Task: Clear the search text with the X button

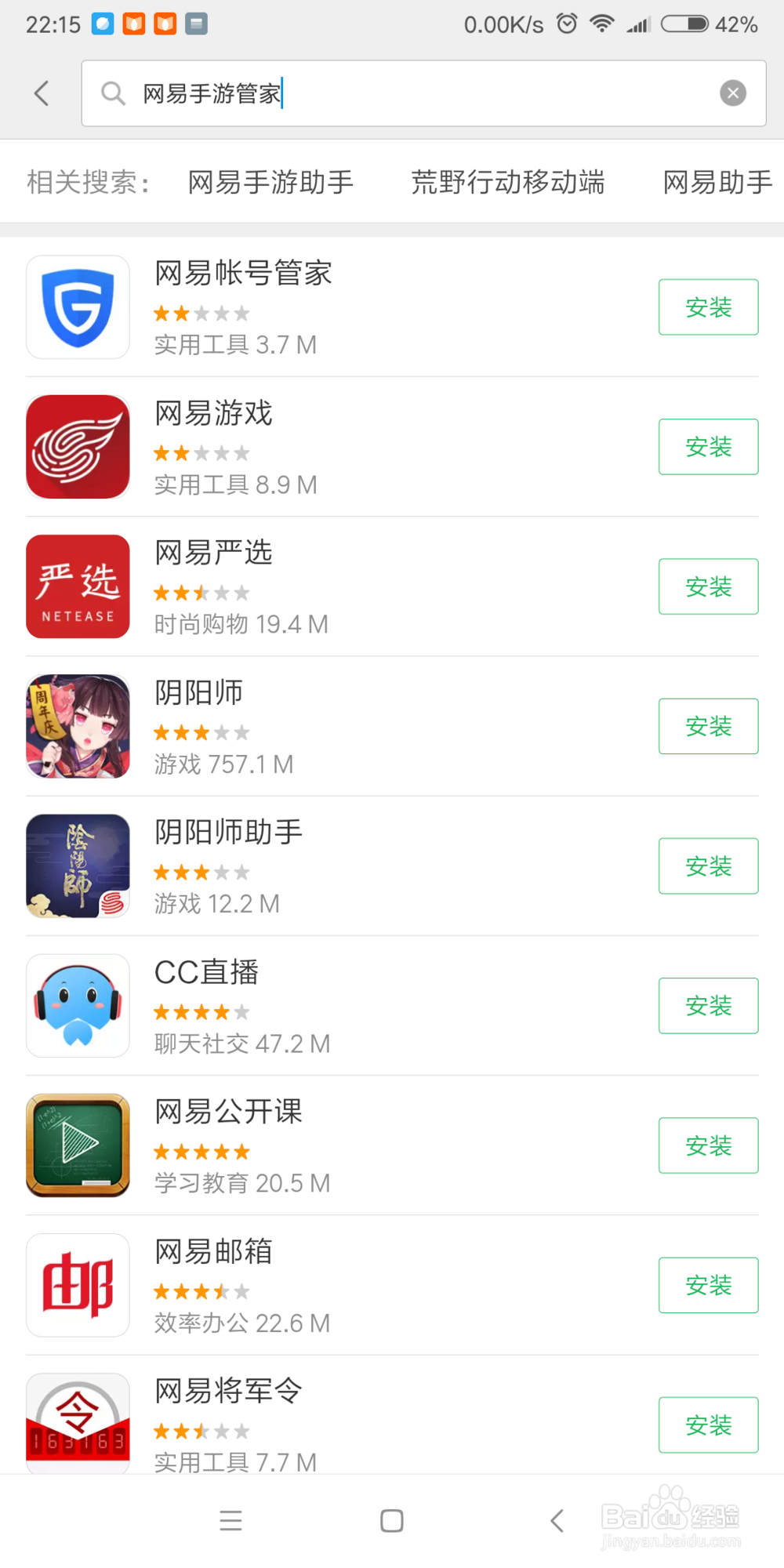Action: coord(733,93)
